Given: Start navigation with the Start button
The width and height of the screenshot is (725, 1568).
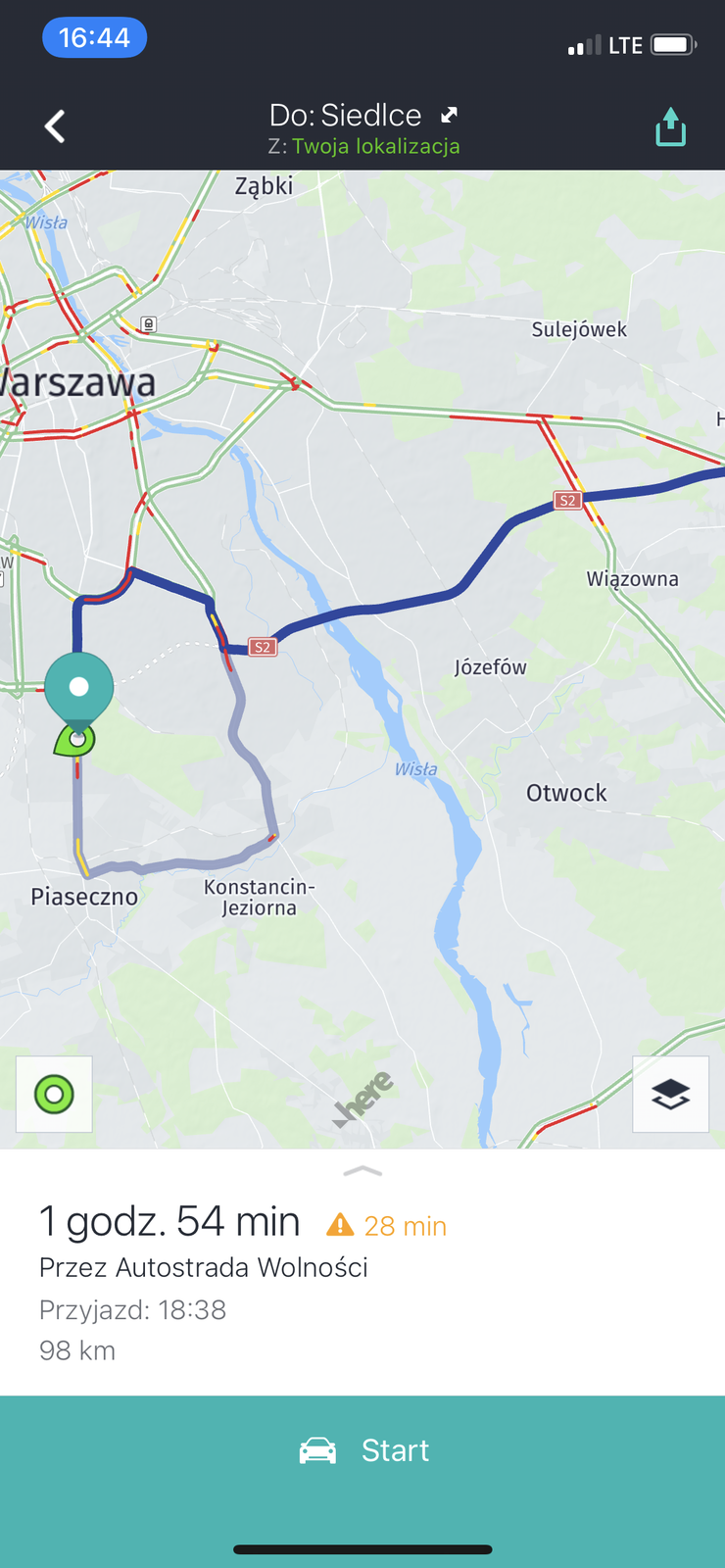Looking at the screenshot, I should [x=362, y=1450].
